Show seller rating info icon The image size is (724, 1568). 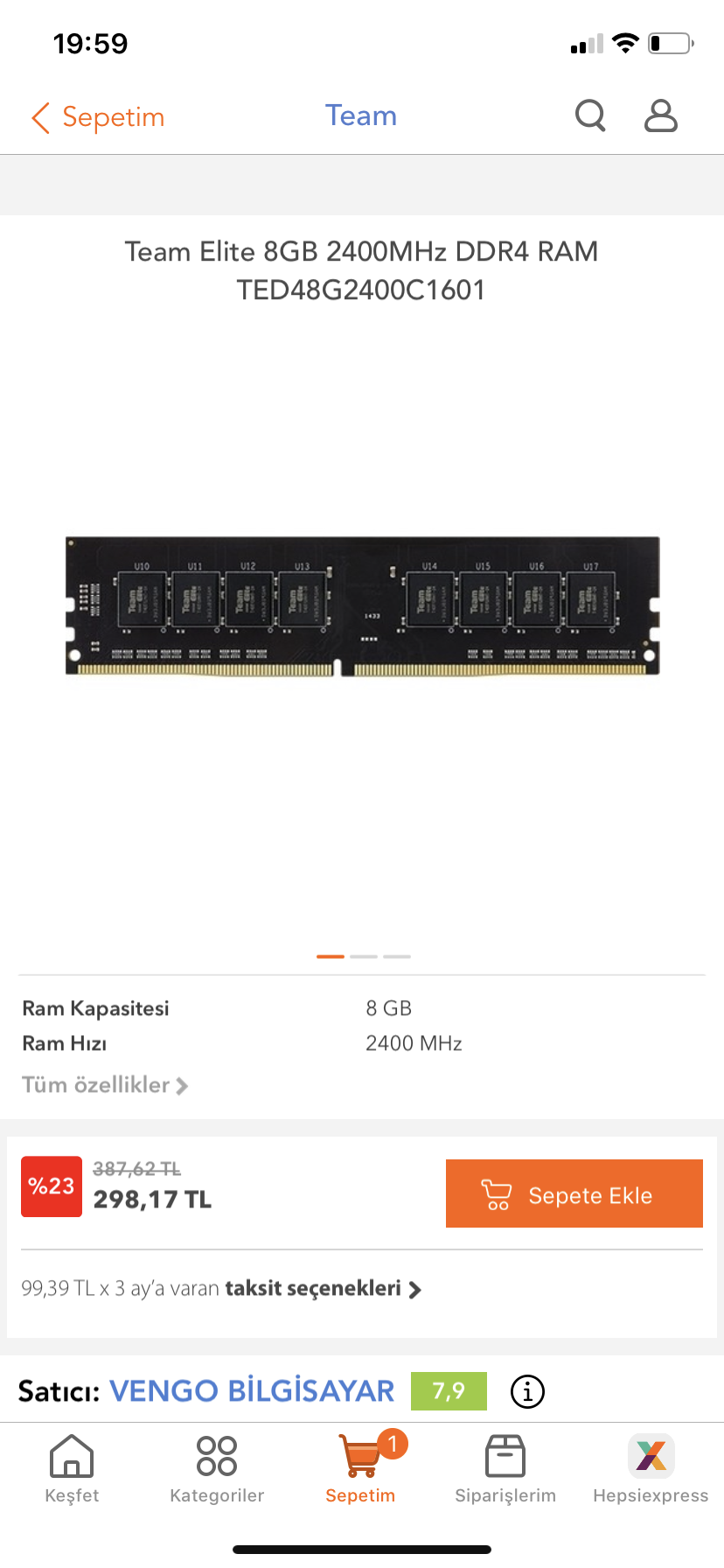pyautogui.click(x=527, y=1391)
